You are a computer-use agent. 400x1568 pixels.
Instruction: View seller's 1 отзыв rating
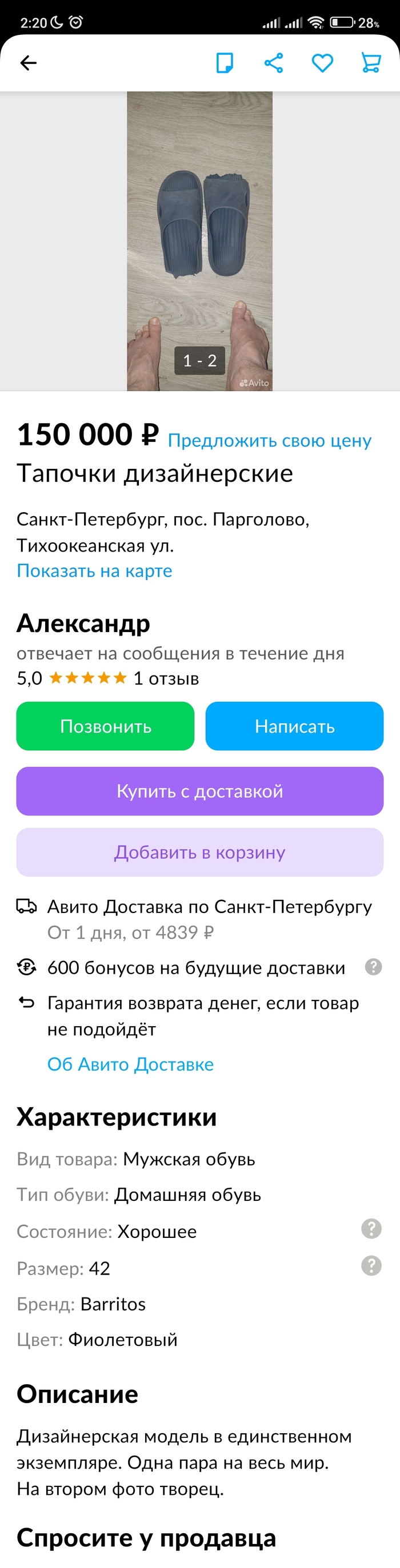point(166,677)
